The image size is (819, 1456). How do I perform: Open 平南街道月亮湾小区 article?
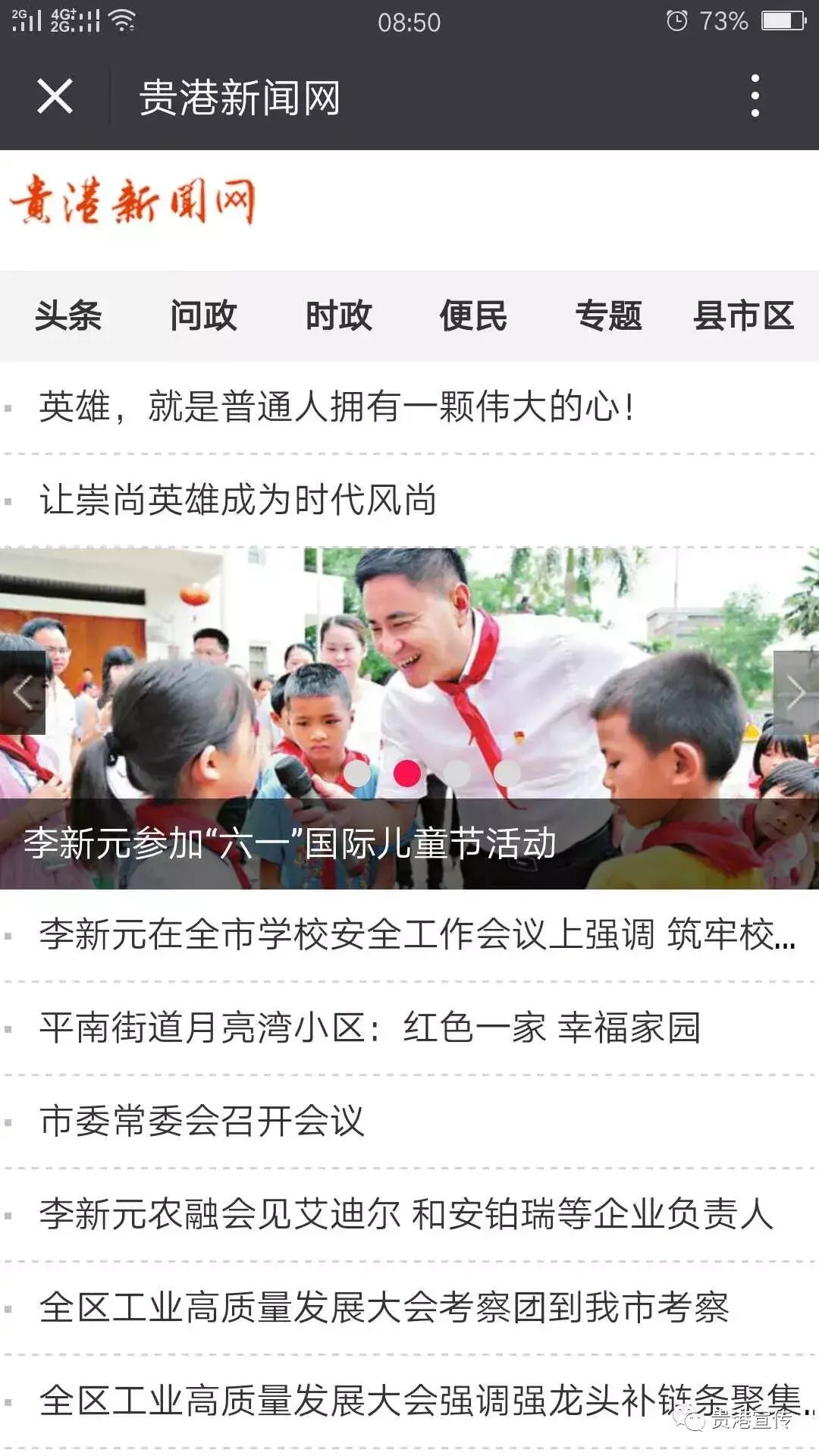370,1028
